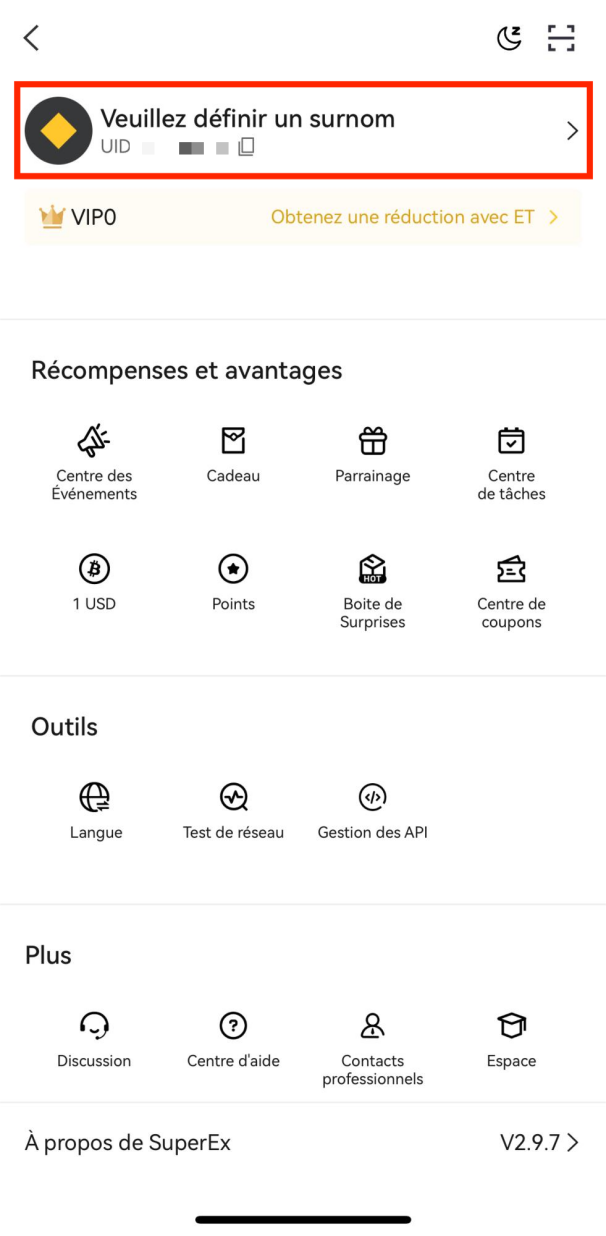The width and height of the screenshot is (606, 1236).
Task: Open Centre de tâches
Action: 512,465
